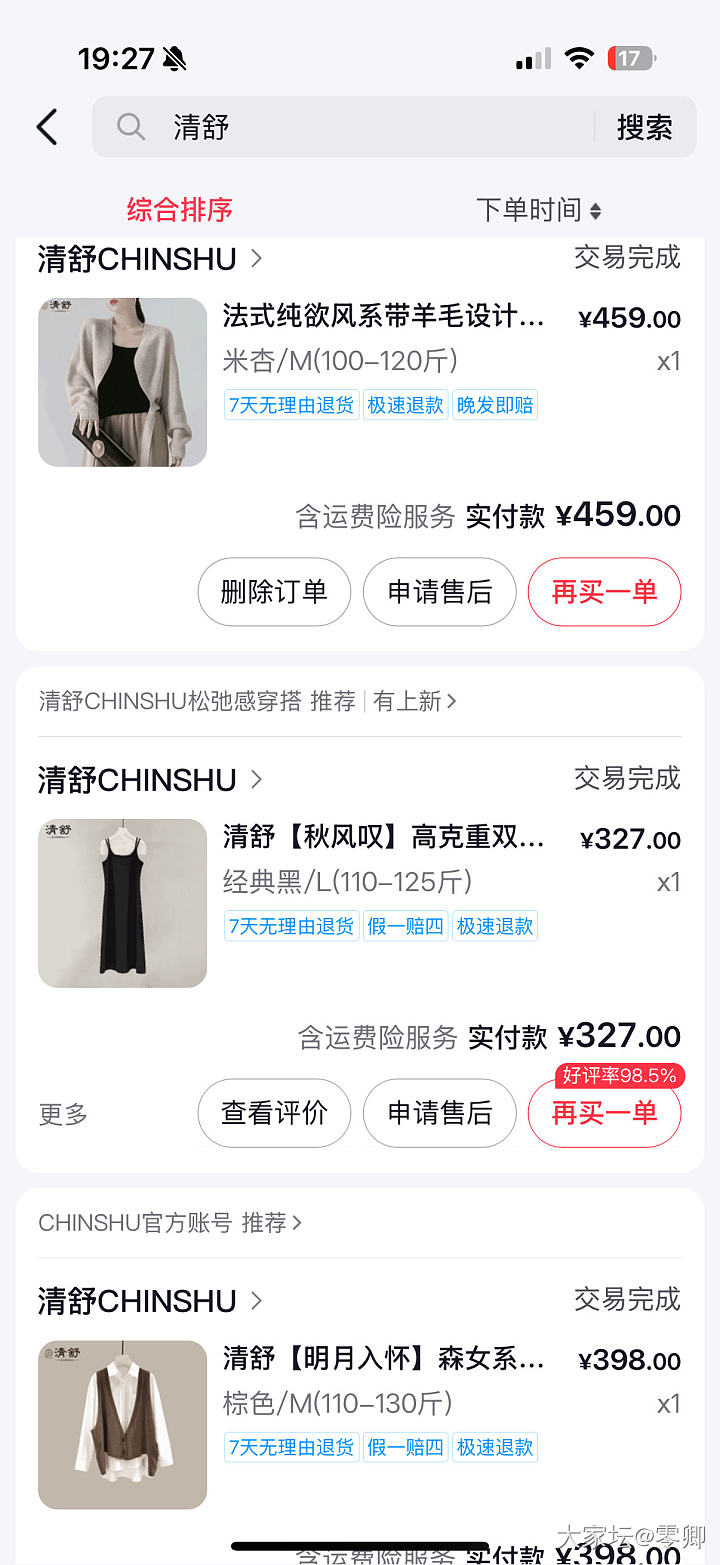The image size is (720, 1565).
Task: View reviews with 查看评价
Action: (274, 1113)
